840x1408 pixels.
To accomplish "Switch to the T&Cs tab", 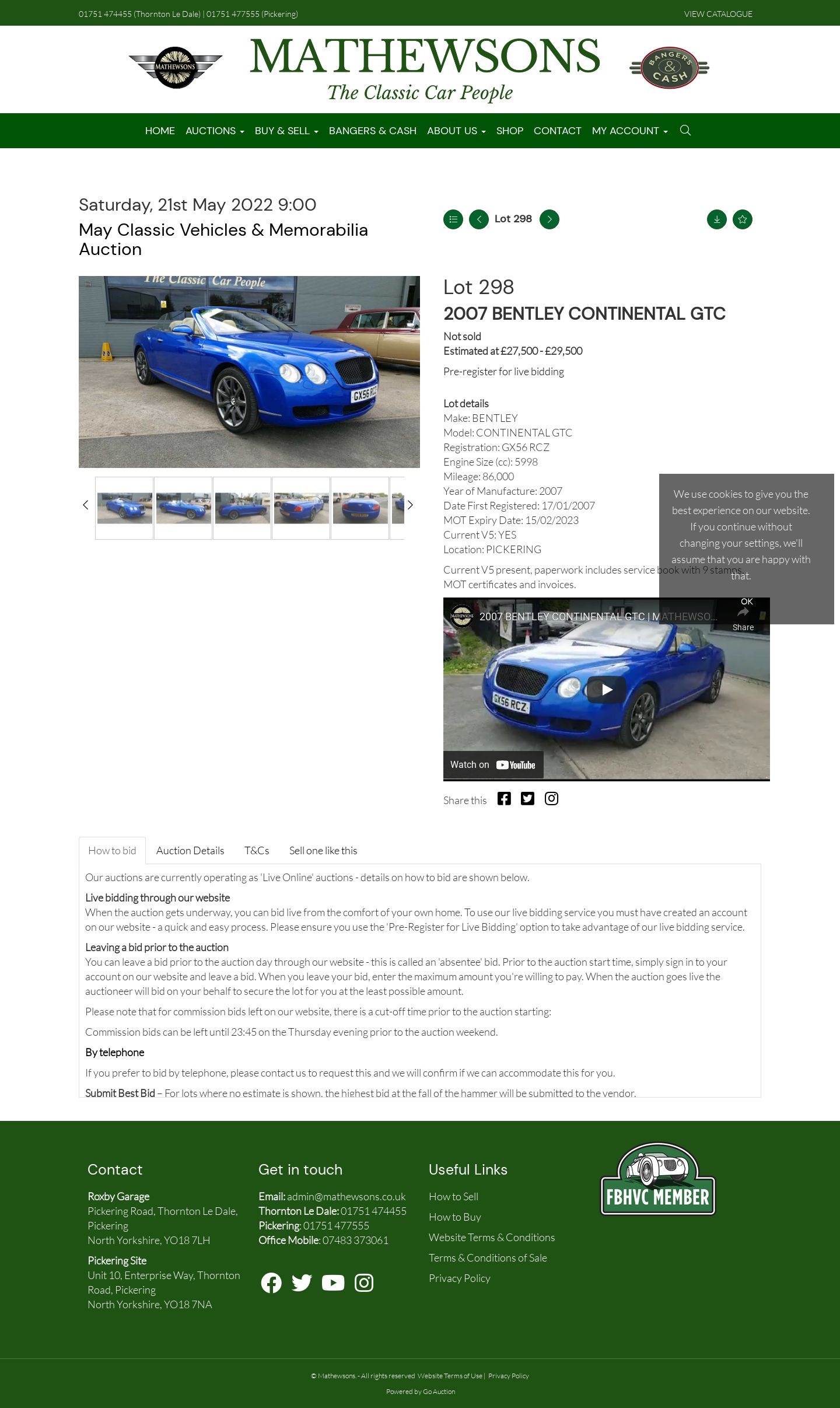I will pyautogui.click(x=257, y=851).
